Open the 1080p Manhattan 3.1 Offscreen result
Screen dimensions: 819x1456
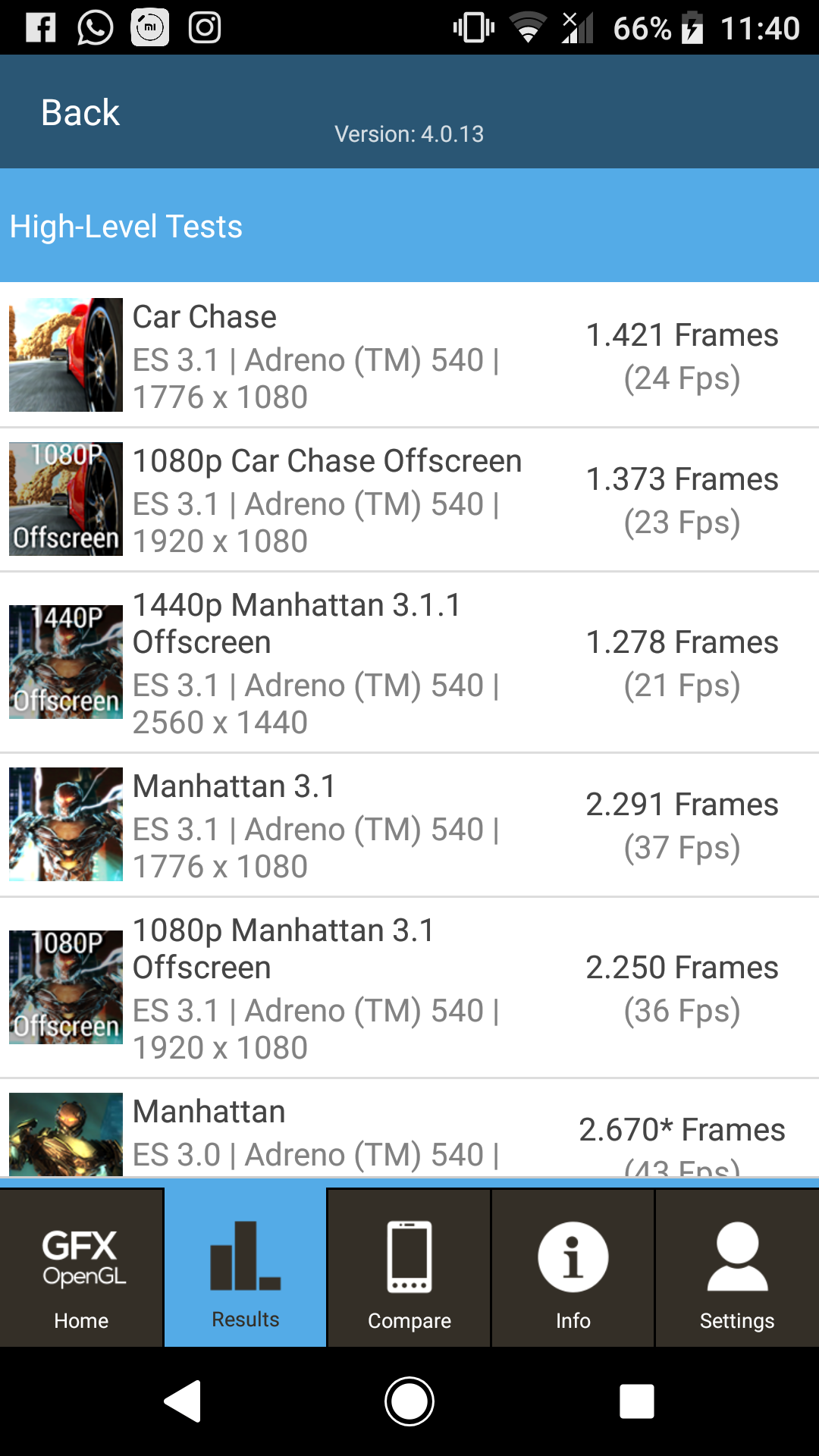point(409,987)
